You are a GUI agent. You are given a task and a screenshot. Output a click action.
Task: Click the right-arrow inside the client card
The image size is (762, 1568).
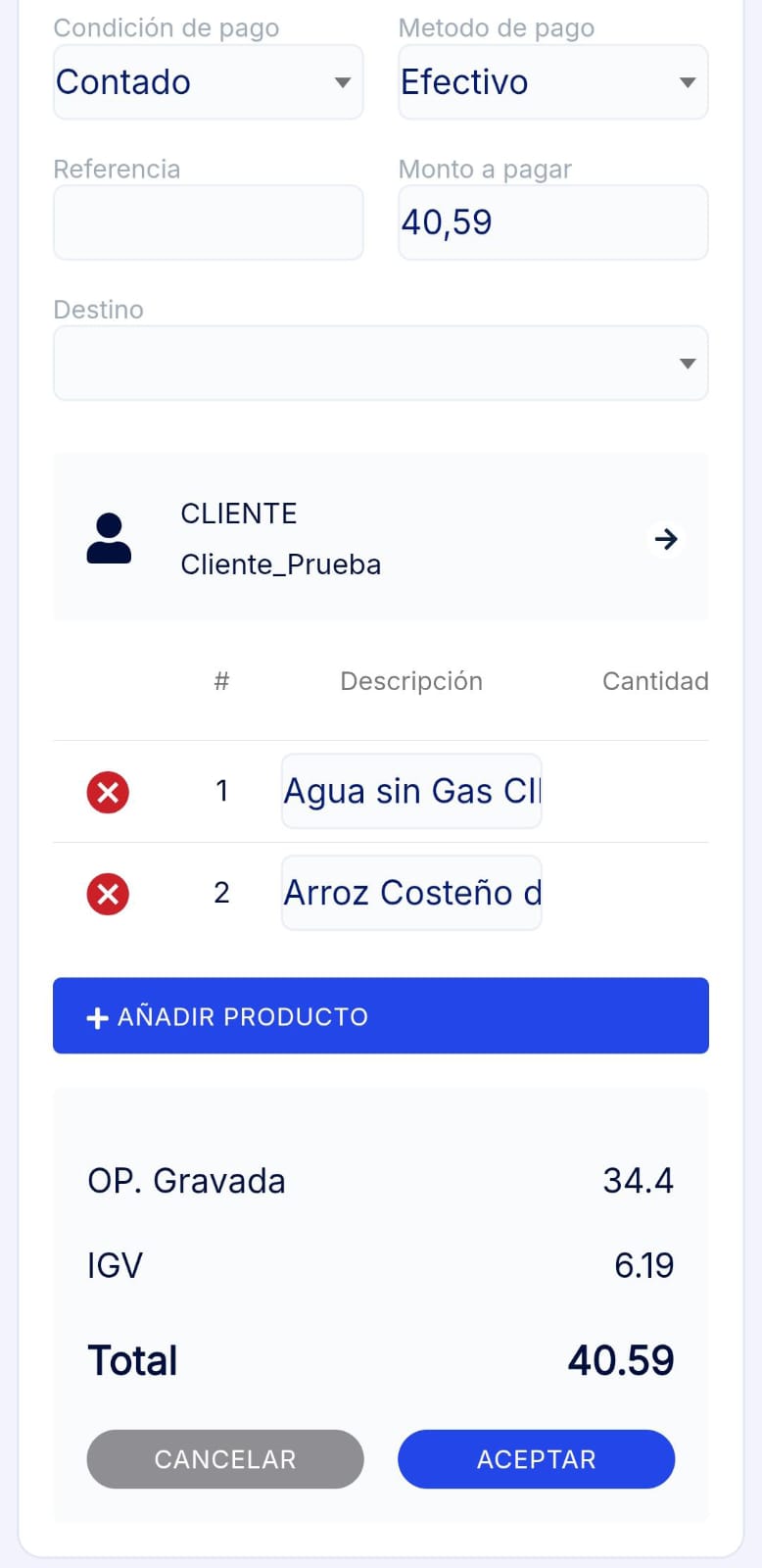click(x=666, y=538)
